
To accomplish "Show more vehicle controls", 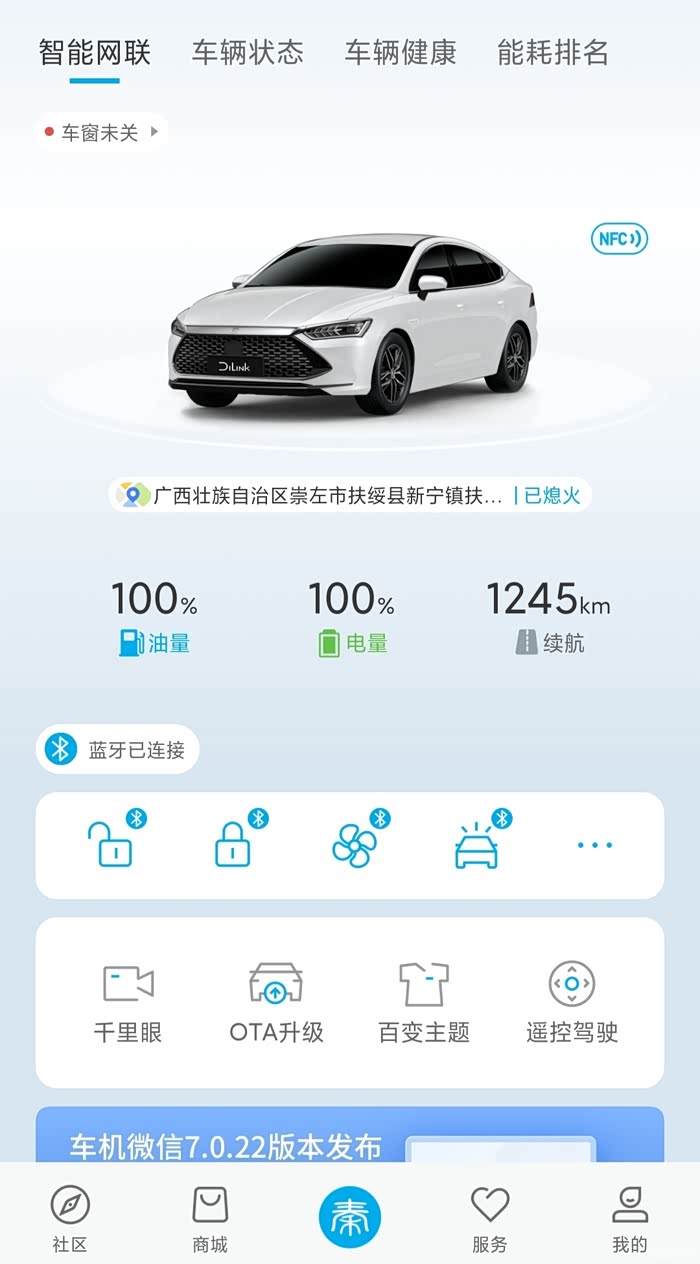I will coord(594,845).
